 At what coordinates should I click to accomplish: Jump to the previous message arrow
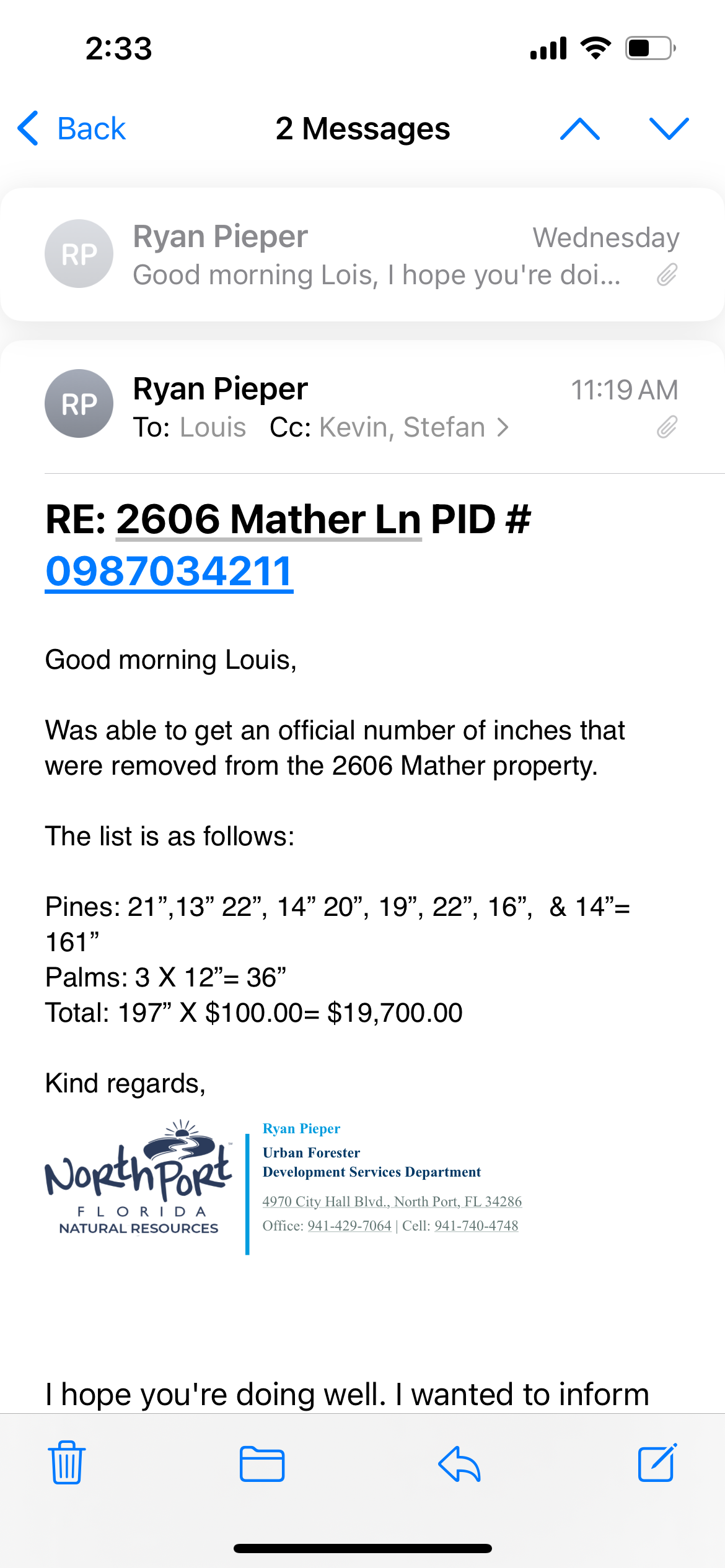579,129
